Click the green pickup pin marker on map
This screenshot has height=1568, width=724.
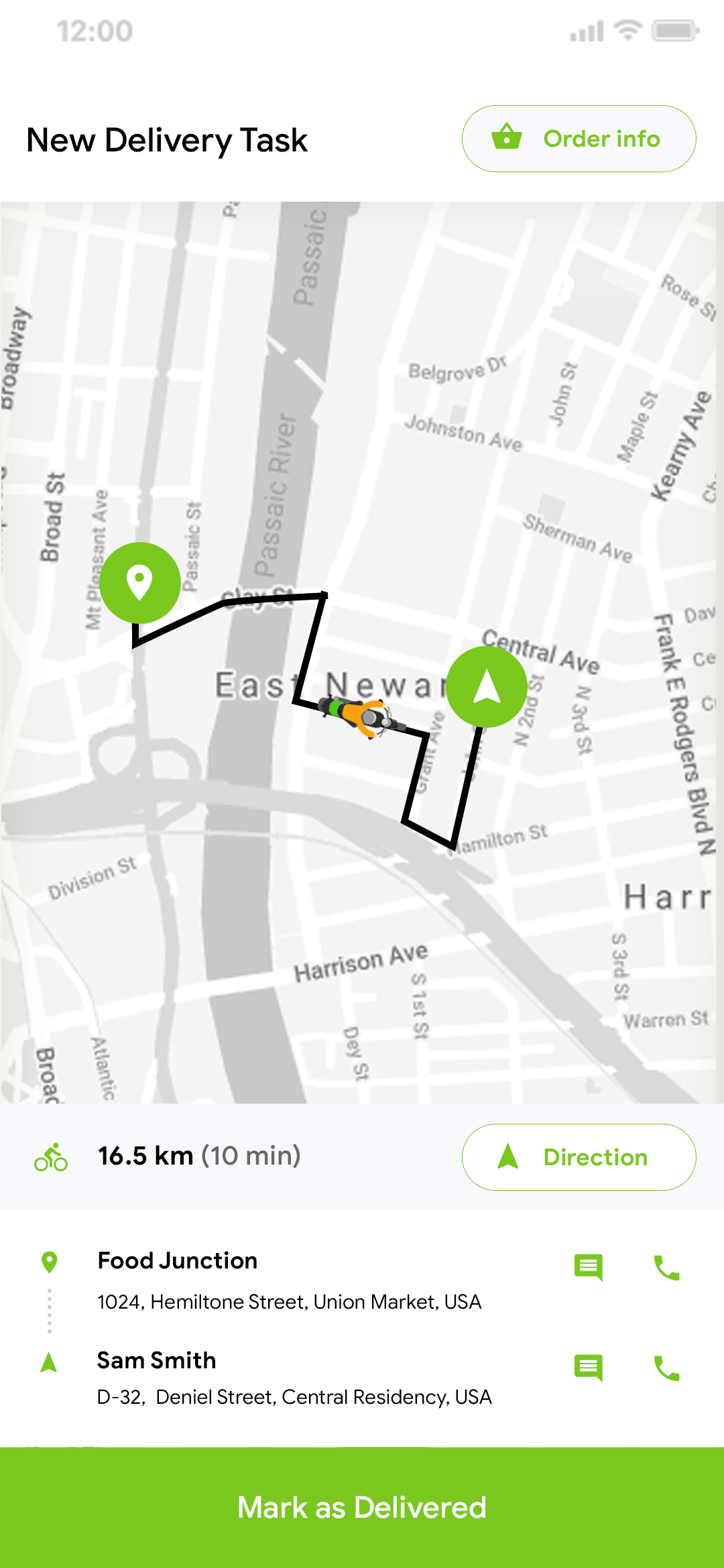coord(139,582)
